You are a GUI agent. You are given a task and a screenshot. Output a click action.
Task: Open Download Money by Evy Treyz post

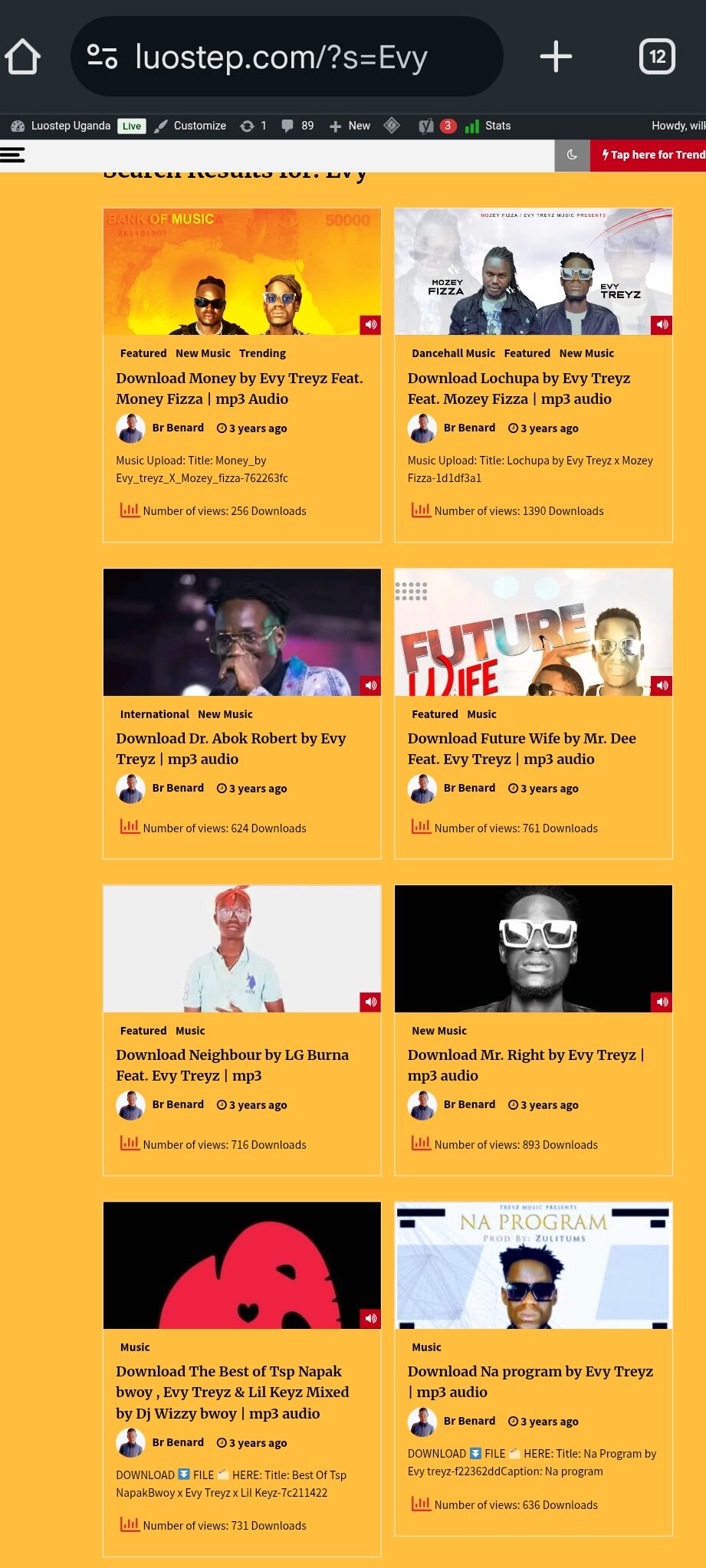pos(239,389)
